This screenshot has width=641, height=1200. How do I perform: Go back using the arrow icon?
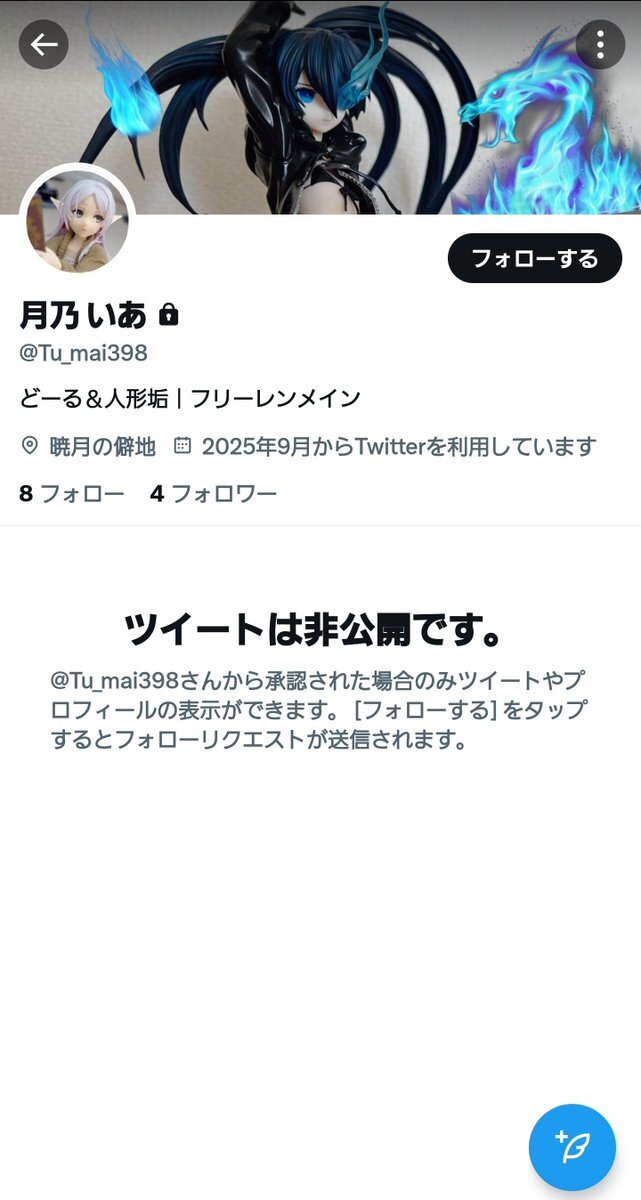pyautogui.click(x=43, y=45)
